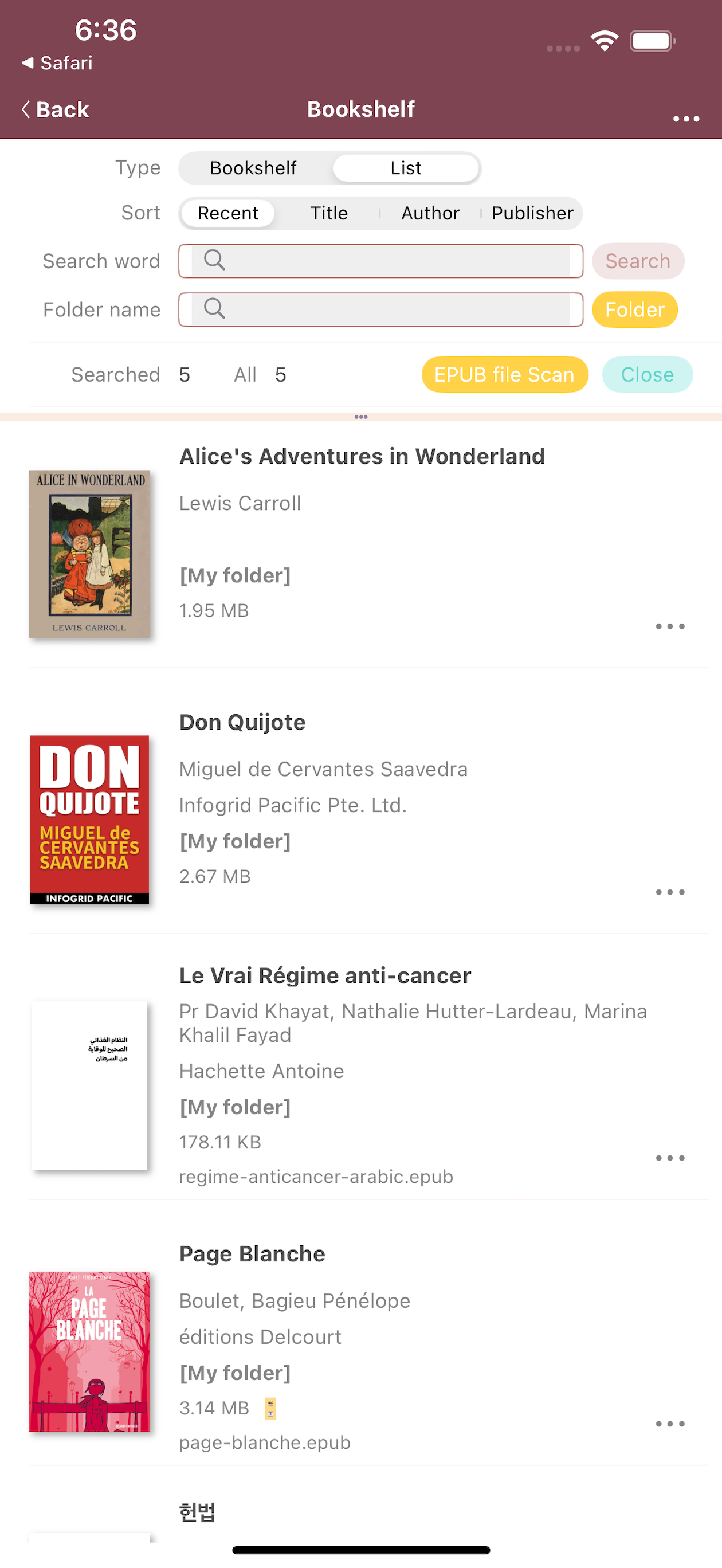
Task: Open more options for Don Quijote
Action: [670, 892]
